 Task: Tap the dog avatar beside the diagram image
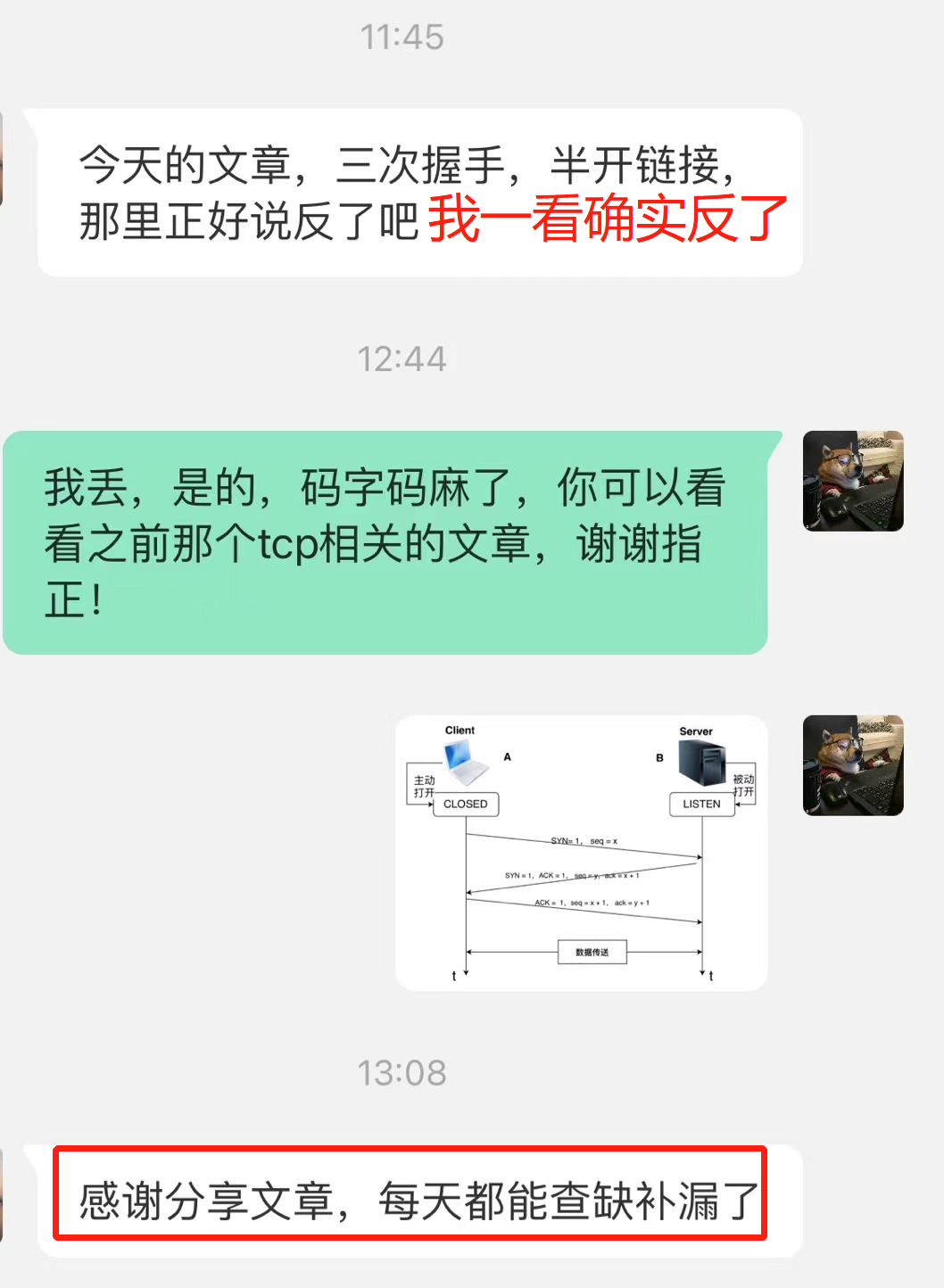tap(853, 765)
